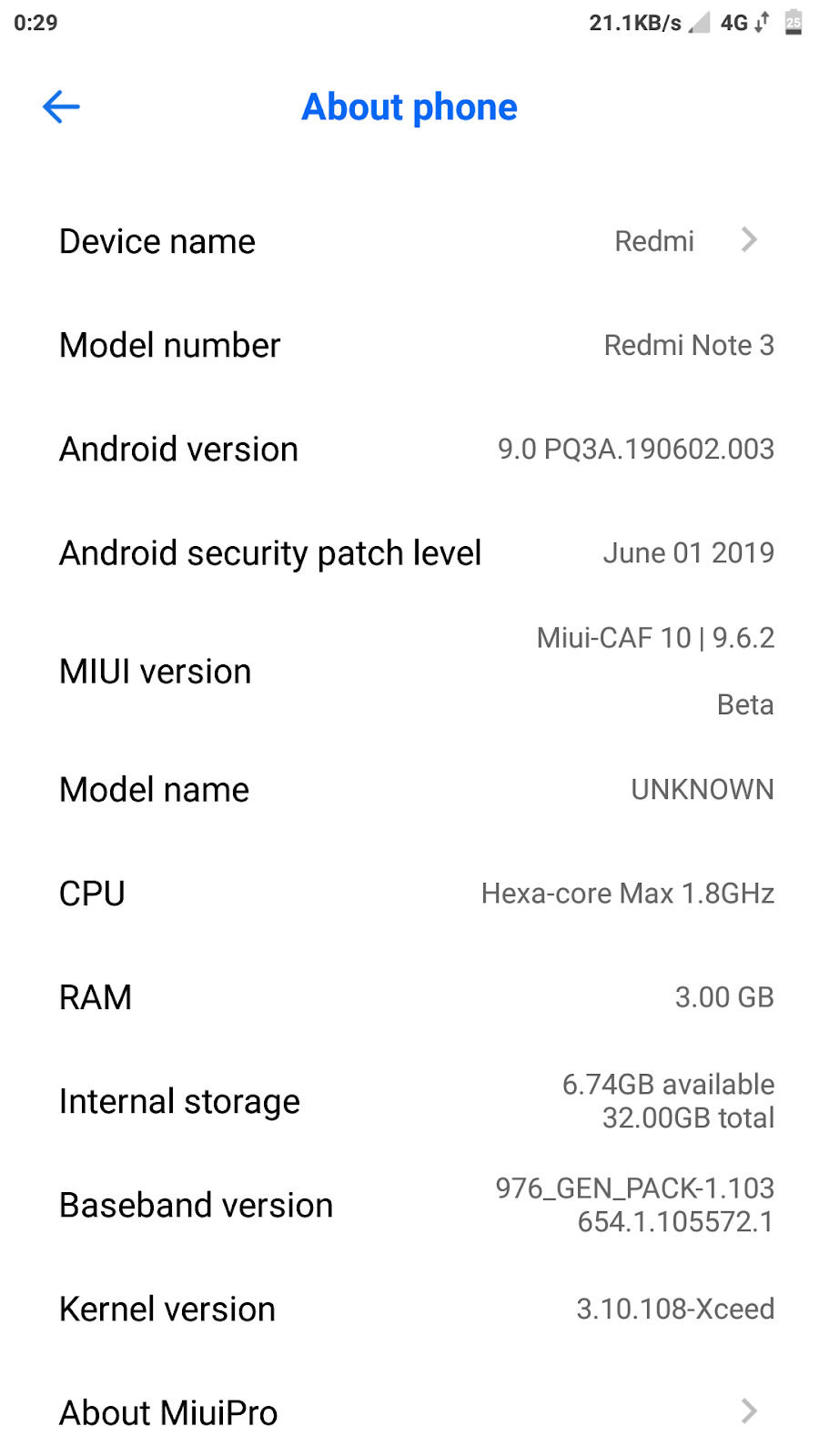Open the About phone header
Viewport: 819px width, 1456px height.
coord(409,106)
